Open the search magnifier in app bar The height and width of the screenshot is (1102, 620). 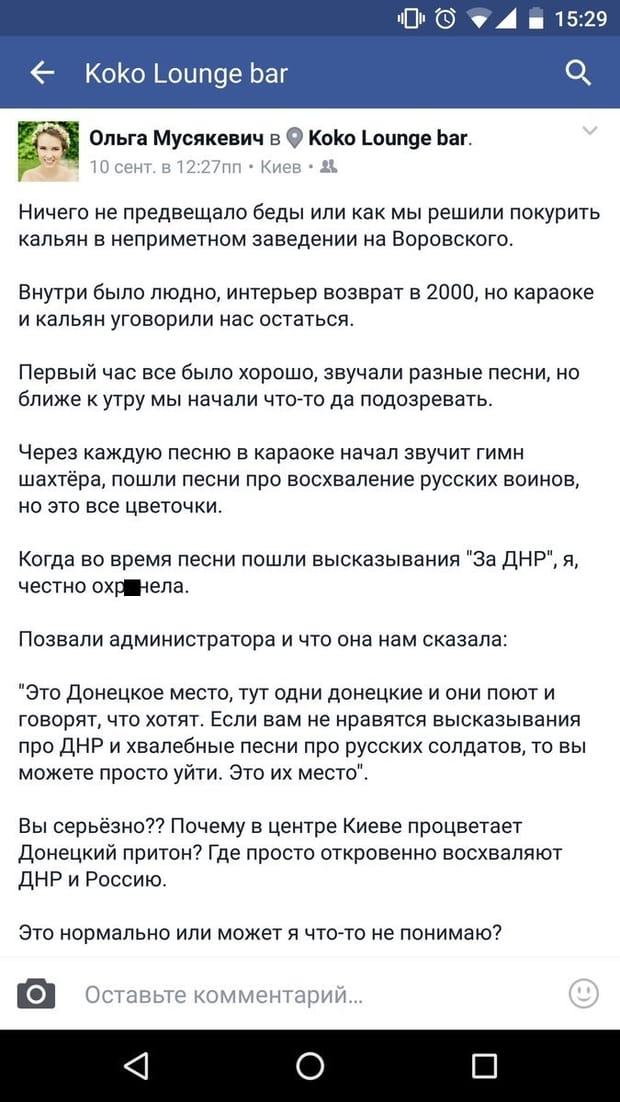pyautogui.click(x=578, y=73)
